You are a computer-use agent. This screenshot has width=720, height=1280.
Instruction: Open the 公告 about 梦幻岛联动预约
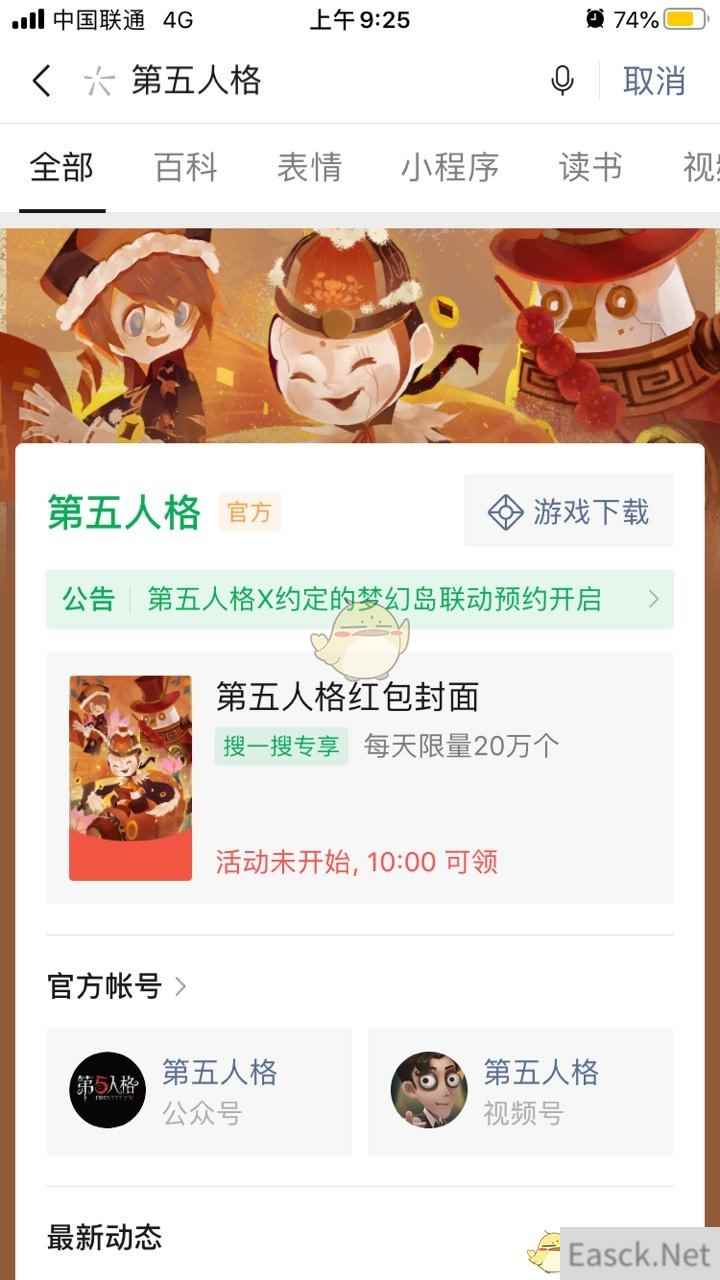tap(360, 599)
